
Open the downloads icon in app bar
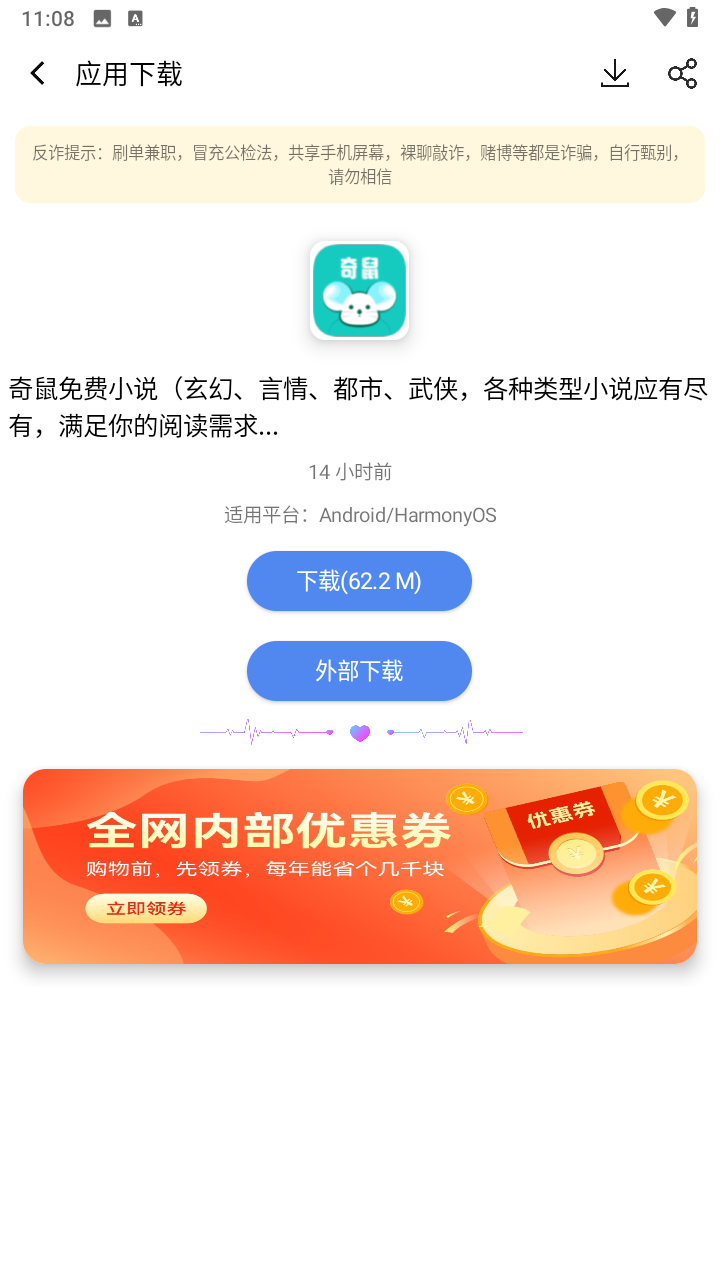click(615, 74)
